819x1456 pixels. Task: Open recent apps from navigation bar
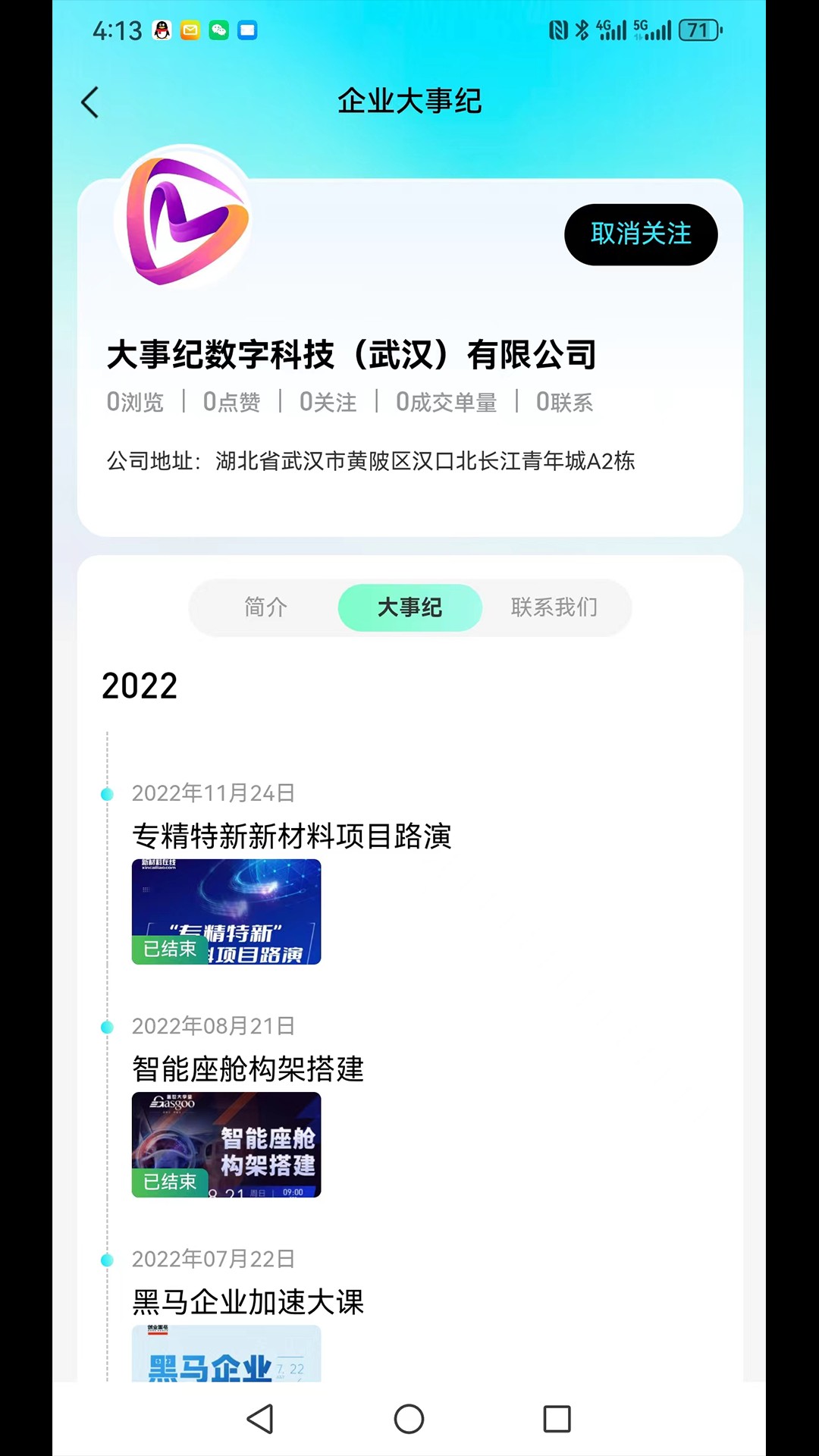pos(557,1419)
